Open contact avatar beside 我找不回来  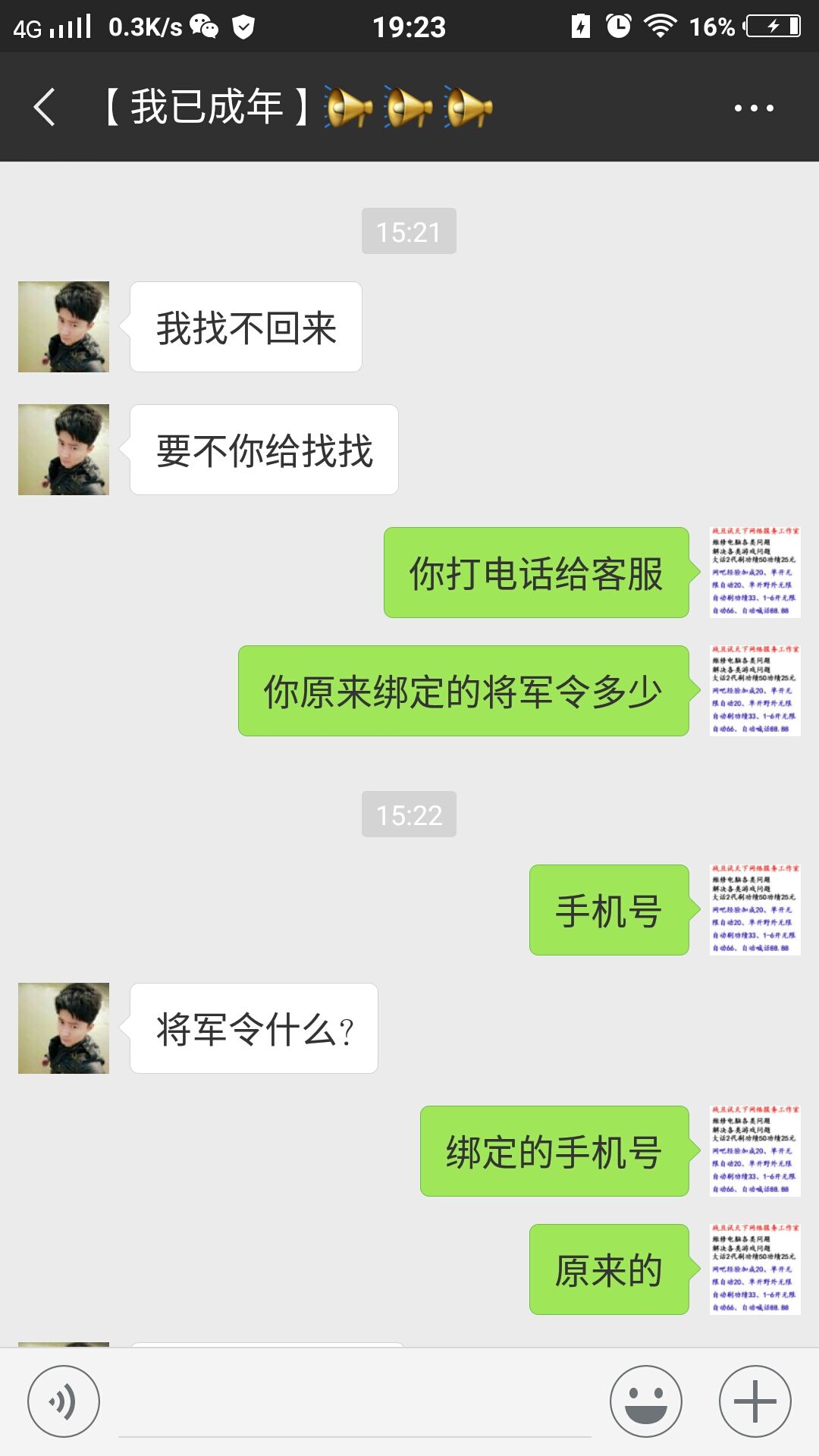pos(64,327)
